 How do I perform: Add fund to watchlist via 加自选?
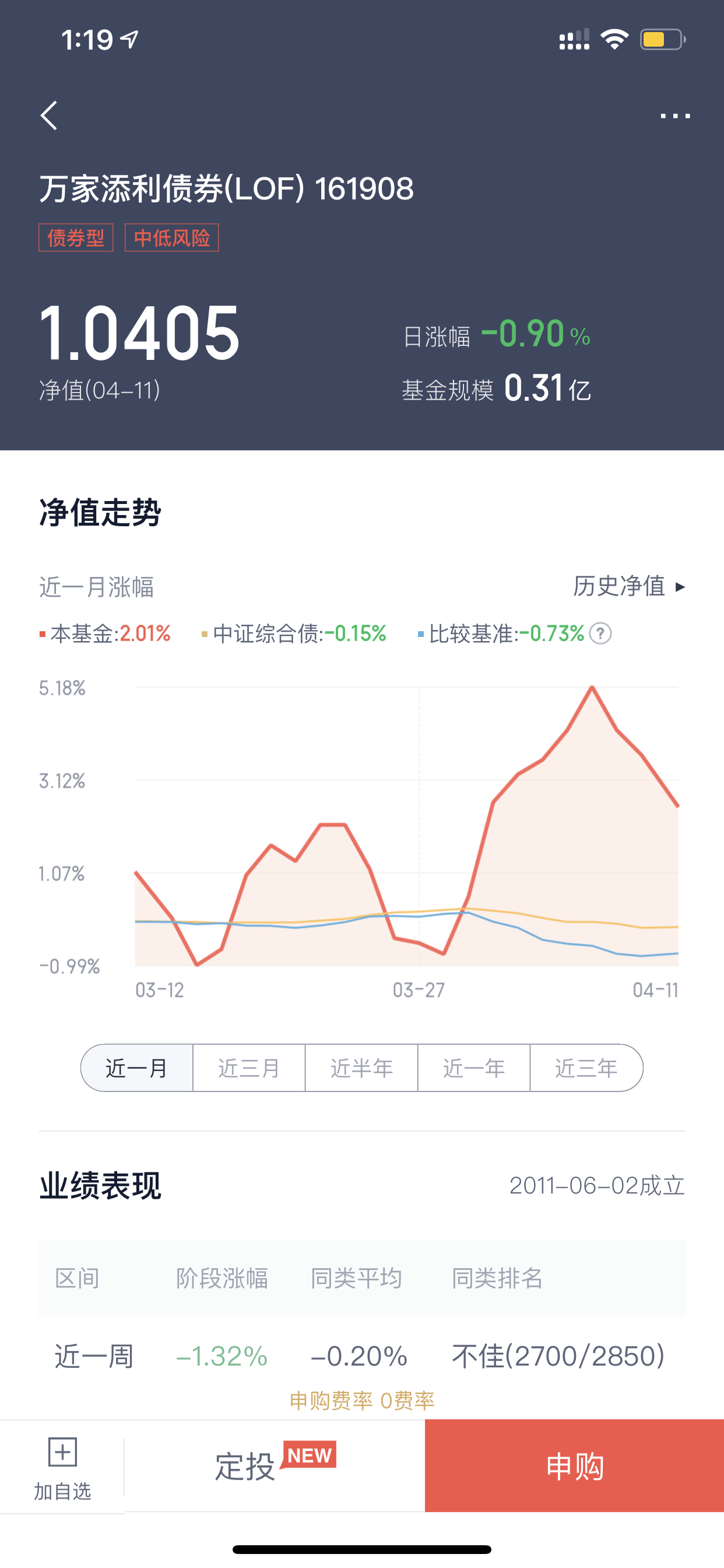coord(62,1468)
